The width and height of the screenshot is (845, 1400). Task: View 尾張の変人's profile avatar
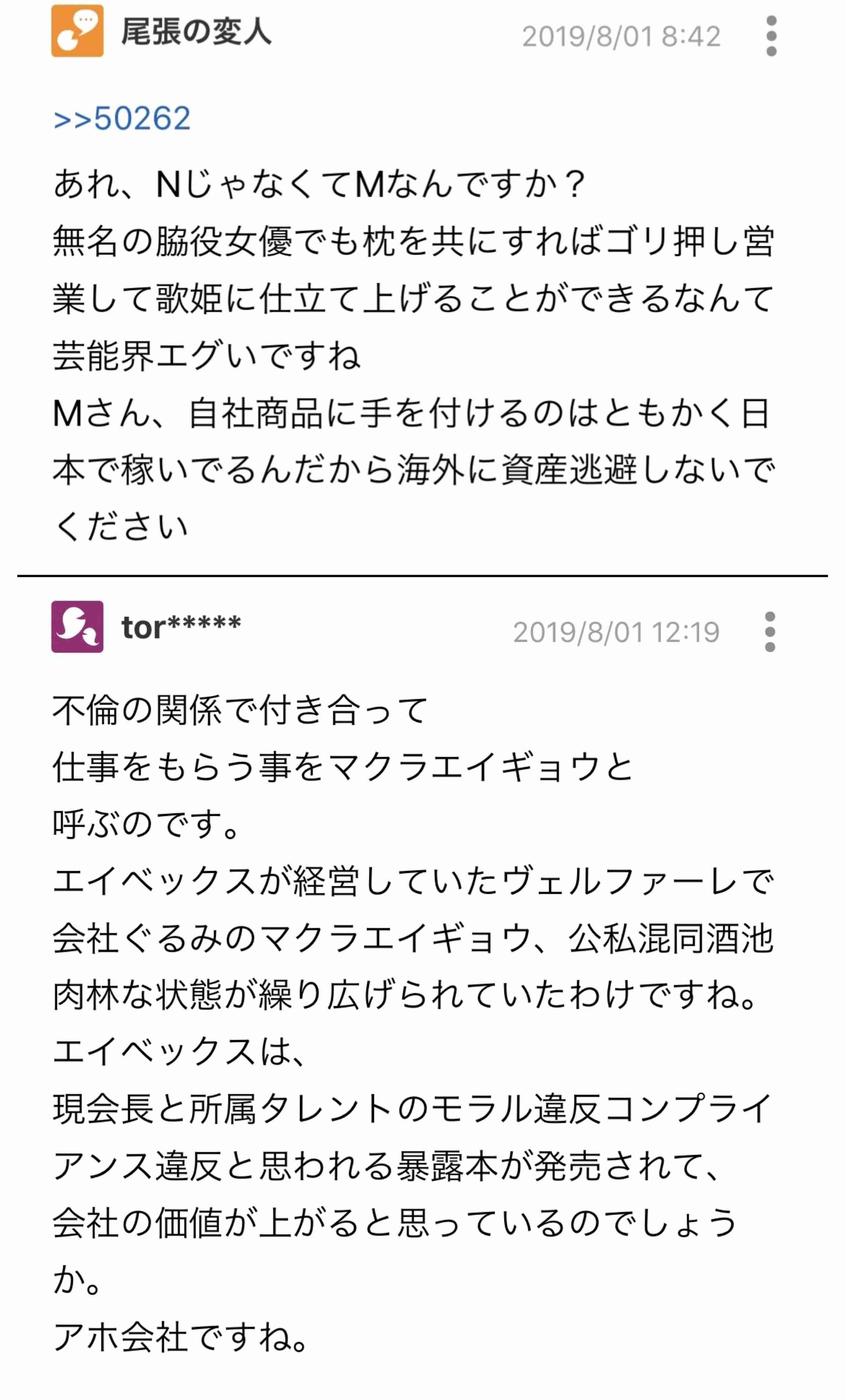pos(77,31)
